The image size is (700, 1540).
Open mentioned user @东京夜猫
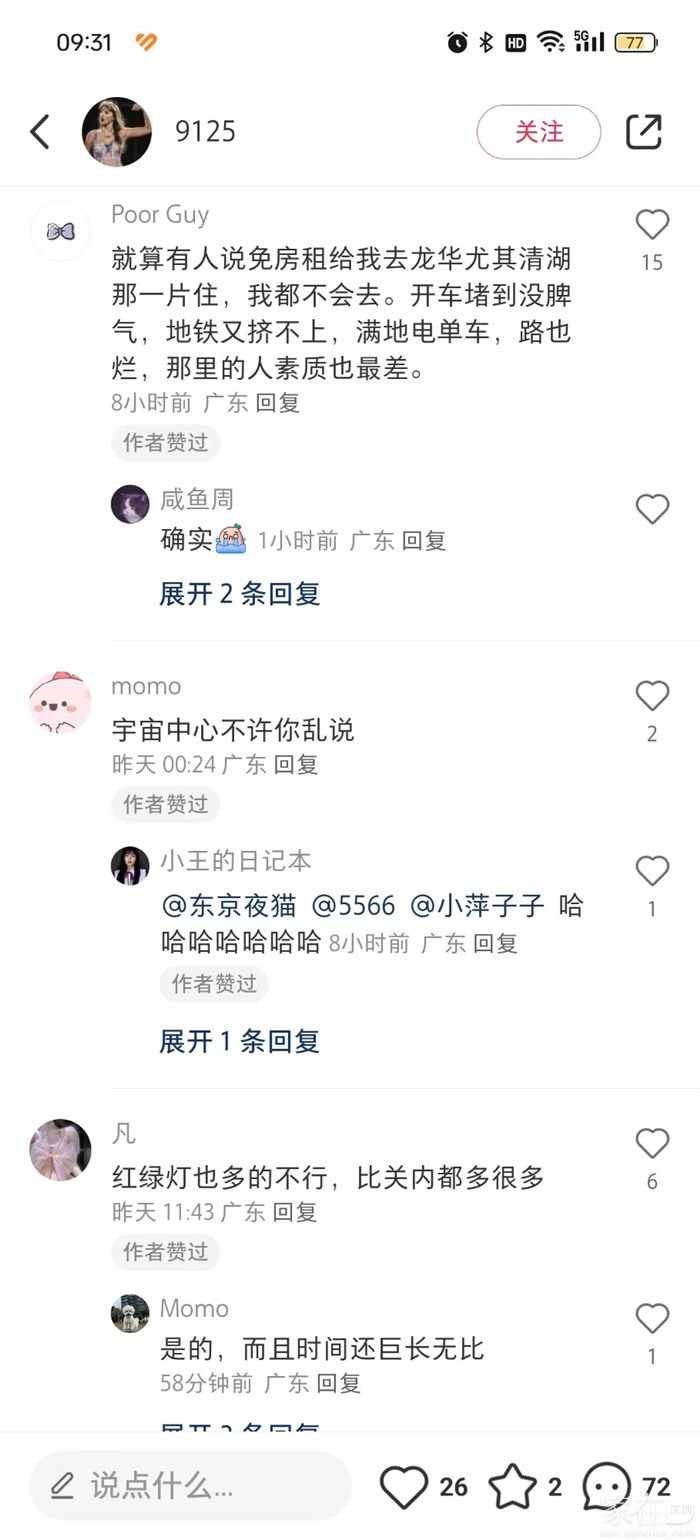tap(229, 906)
